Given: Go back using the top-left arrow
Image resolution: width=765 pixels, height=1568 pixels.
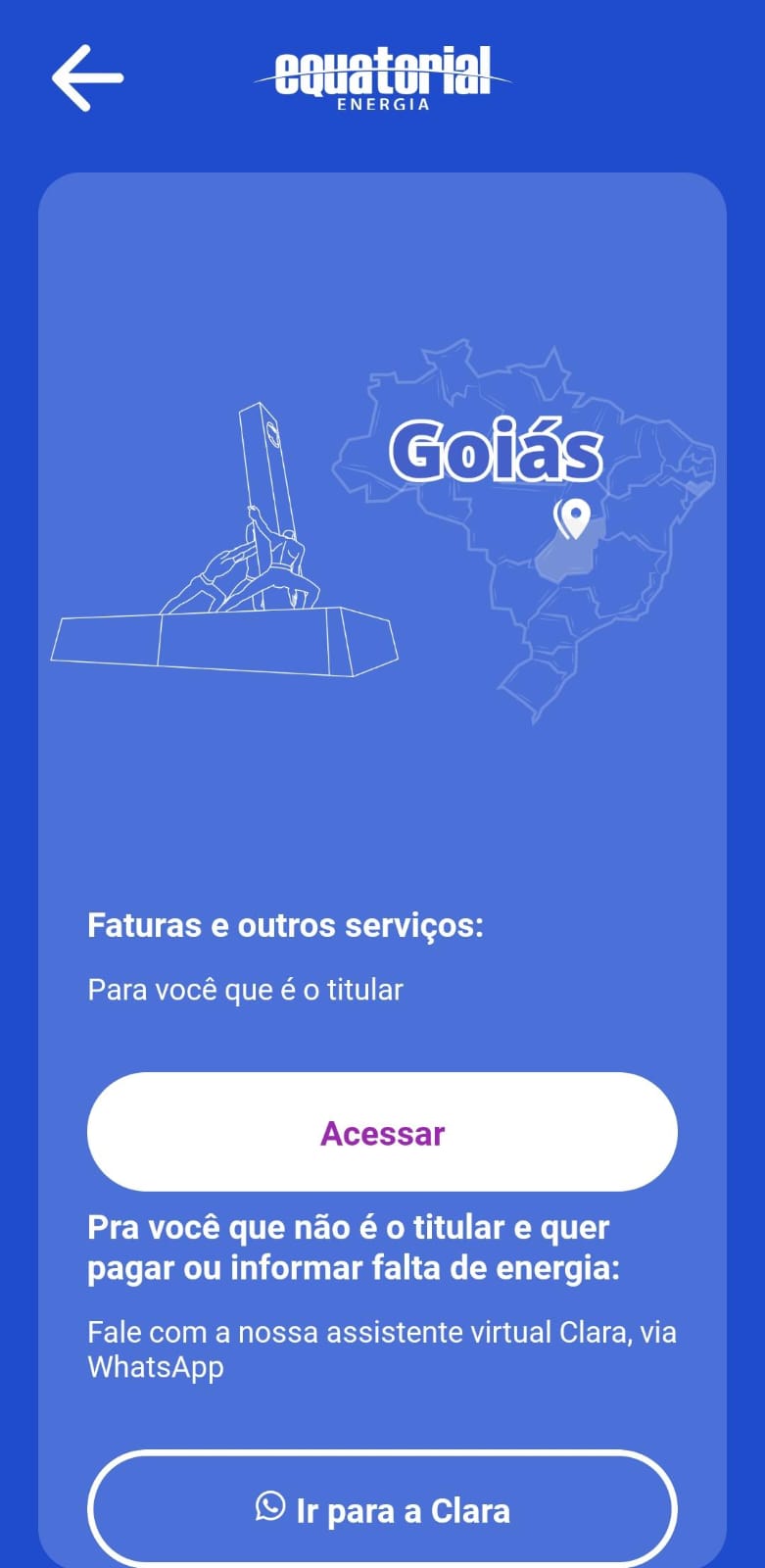Looking at the screenshot, I should tap(87, 77).
